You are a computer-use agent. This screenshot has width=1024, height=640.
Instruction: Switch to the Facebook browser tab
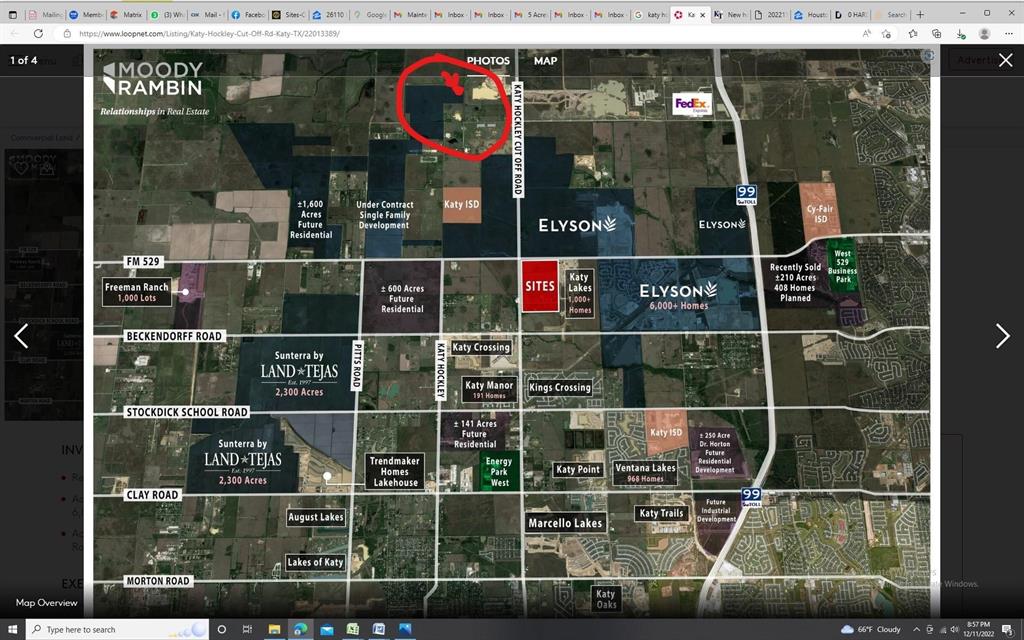pyautogui.click(x=249, y=15)
